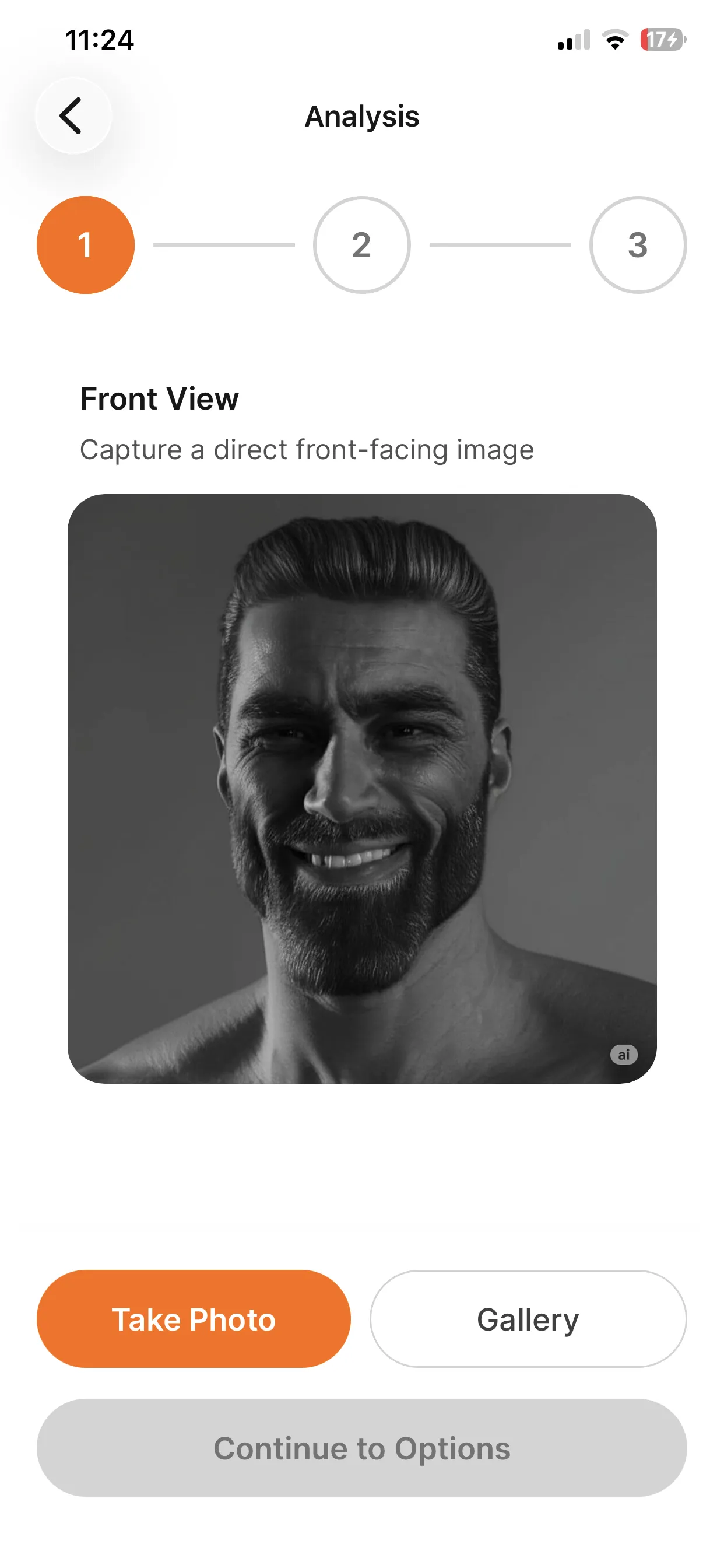724x1568 pixels.
Task: Go back using the arrow icon
Action: pos(72,116)
